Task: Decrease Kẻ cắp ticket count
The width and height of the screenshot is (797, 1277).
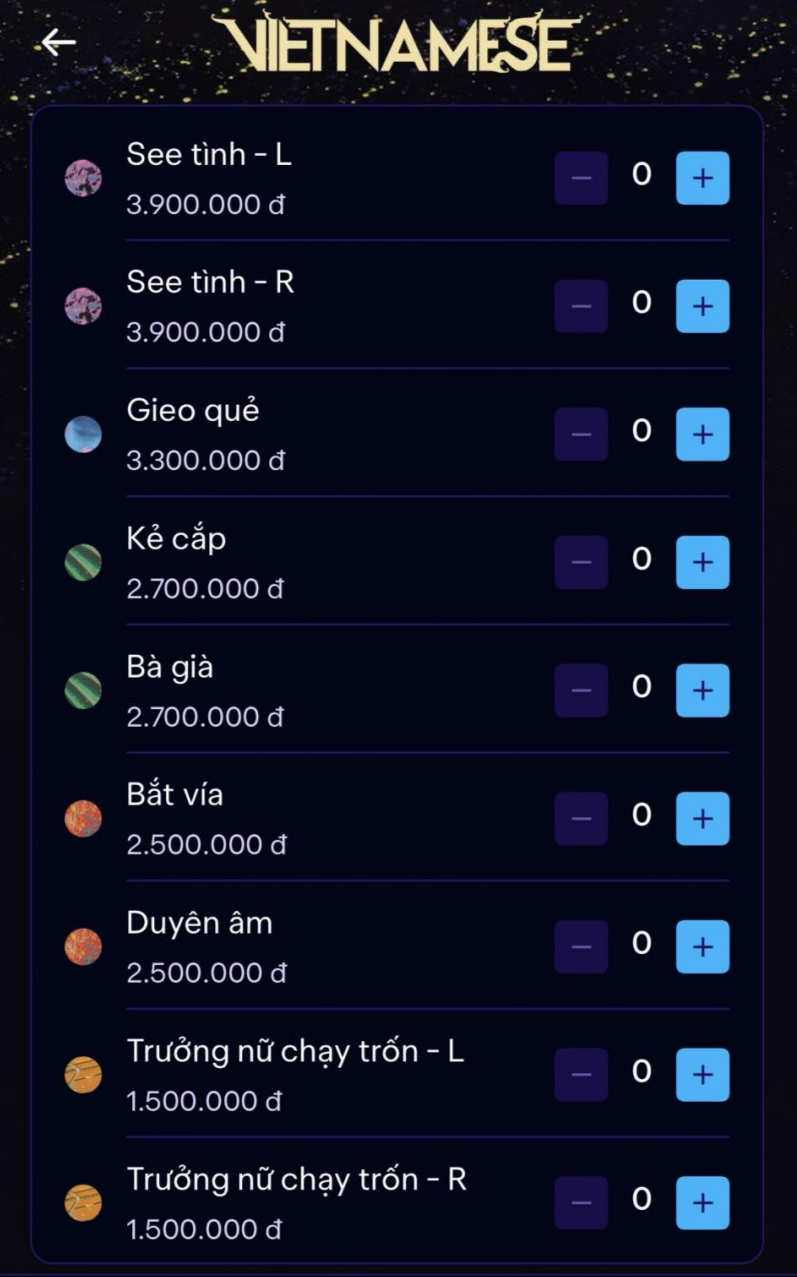Action: pyautogui.click(x=581, y=562)
